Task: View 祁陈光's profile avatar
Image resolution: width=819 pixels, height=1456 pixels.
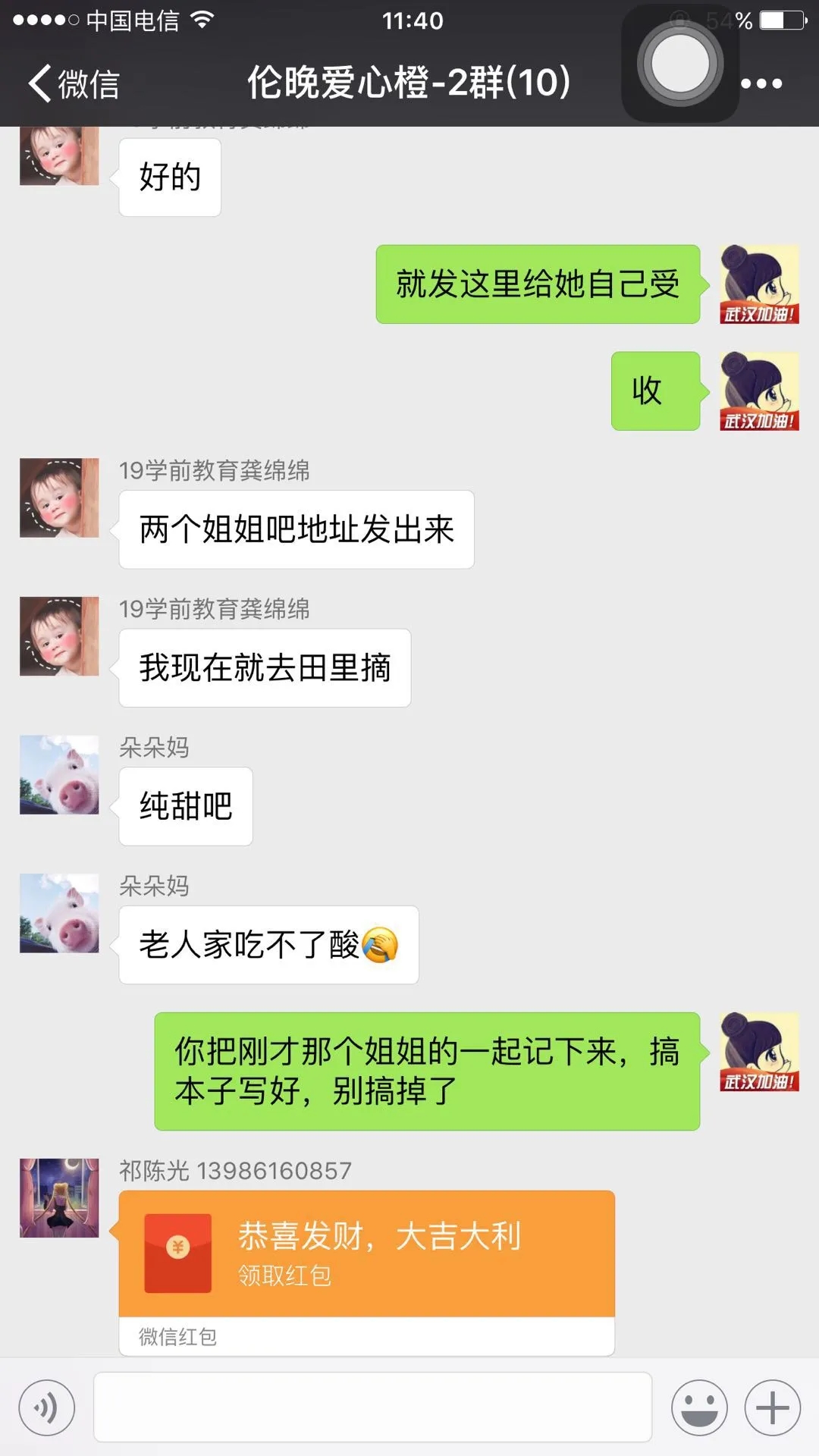Action: pyautogui.click(x=59, y=1198)
